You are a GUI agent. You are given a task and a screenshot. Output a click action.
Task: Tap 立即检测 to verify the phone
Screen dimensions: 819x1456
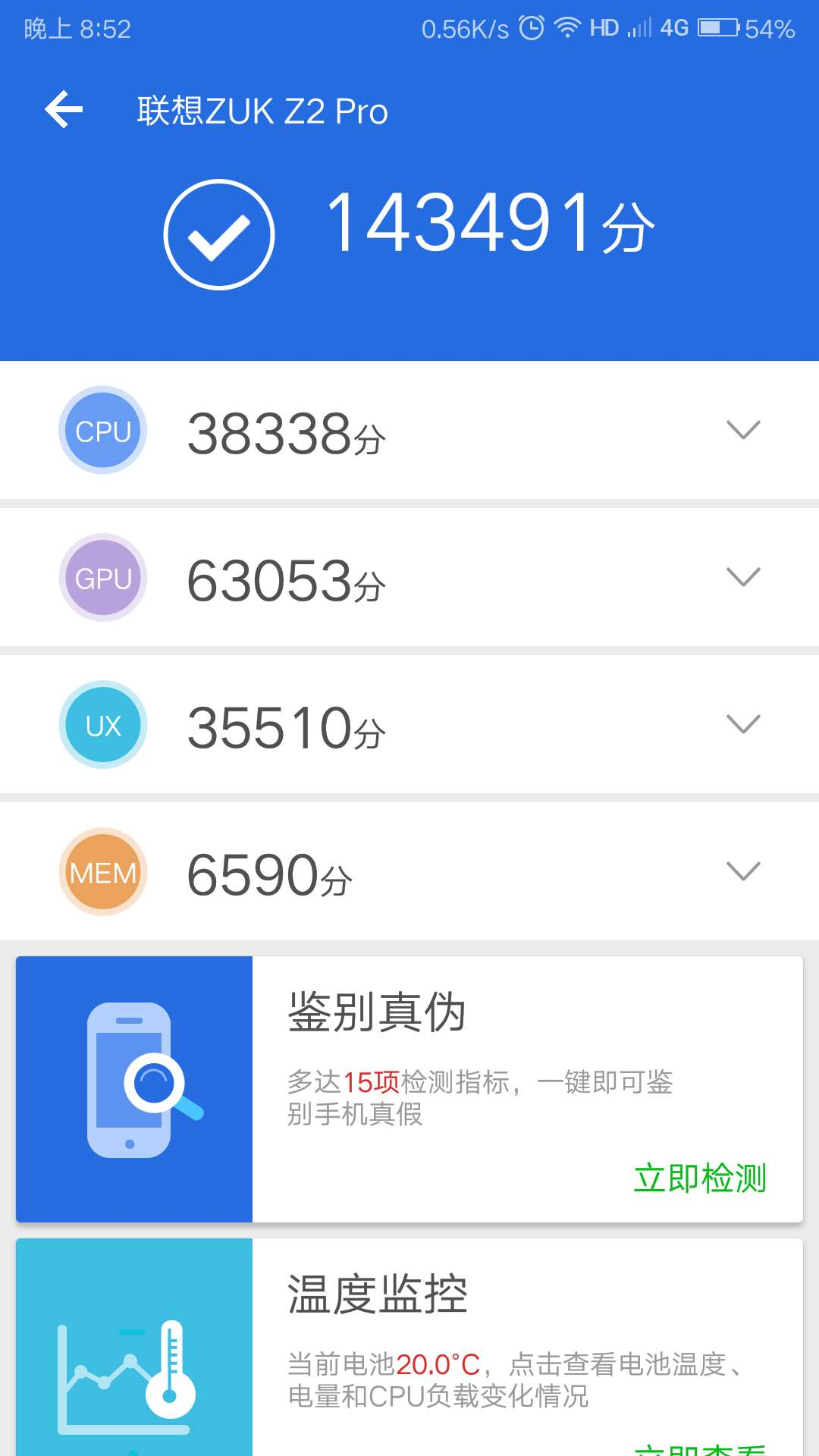(x=699, y=1178)
